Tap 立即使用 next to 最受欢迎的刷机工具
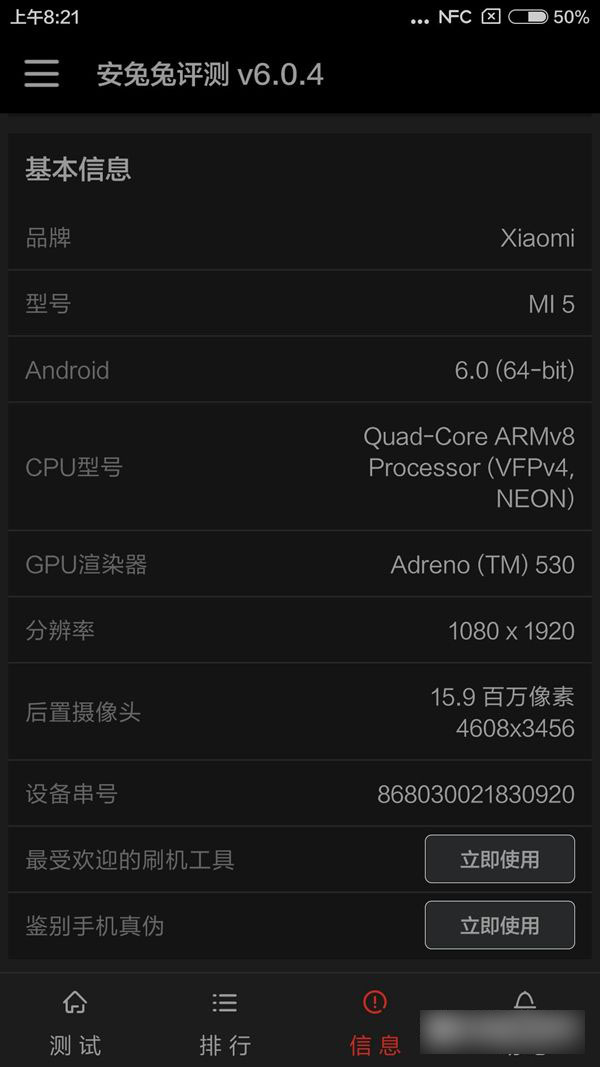The width and height of the screenshot is (600, 1067). click(499, 859)
